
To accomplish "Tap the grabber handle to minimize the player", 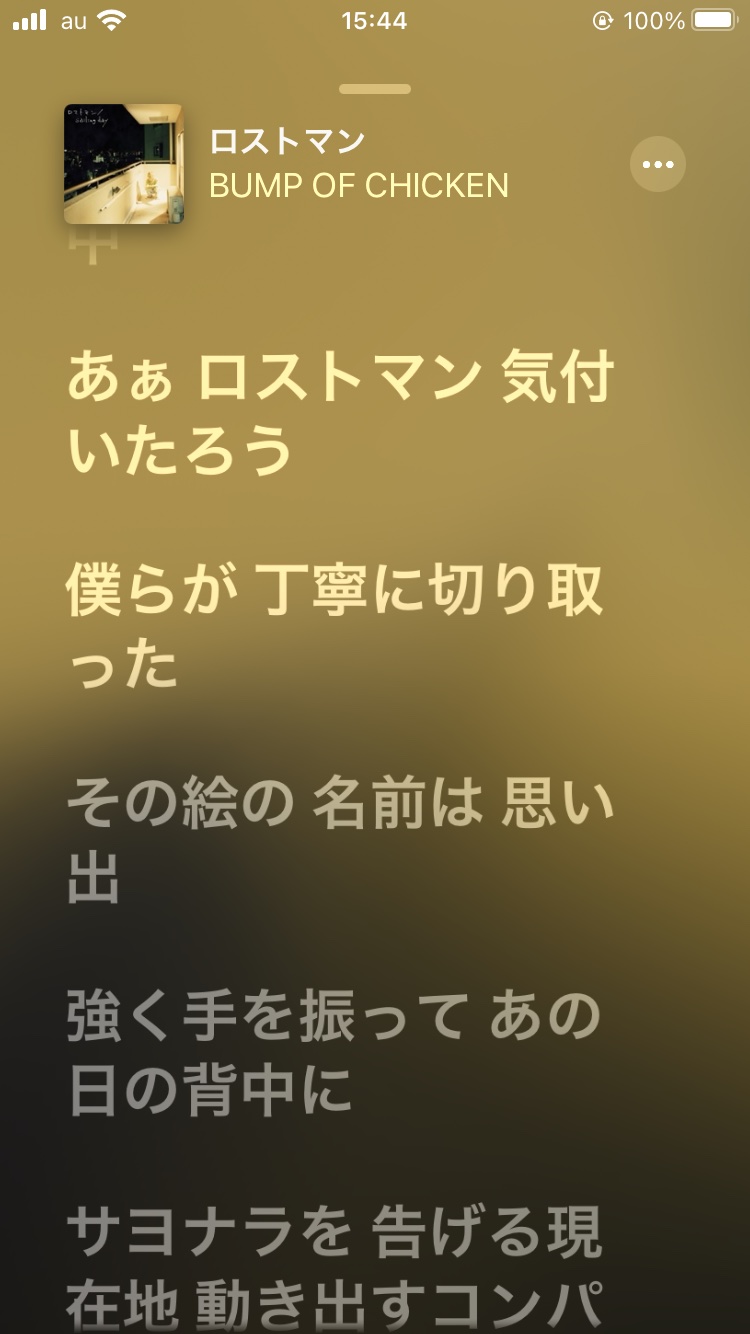I will pyautogui.click(x=375, y=89).
